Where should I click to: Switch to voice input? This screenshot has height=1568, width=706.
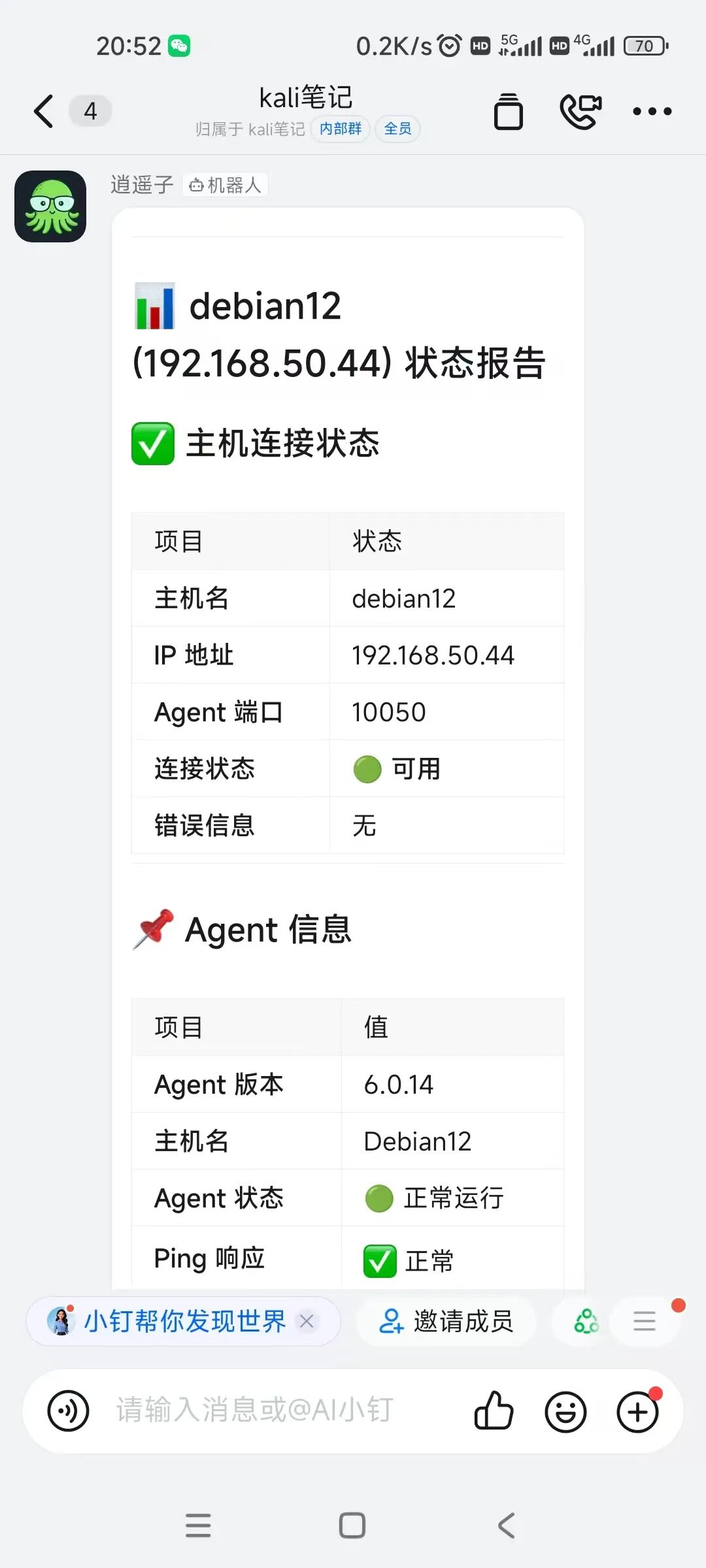pyautogui.click(x=68, y=1411)
